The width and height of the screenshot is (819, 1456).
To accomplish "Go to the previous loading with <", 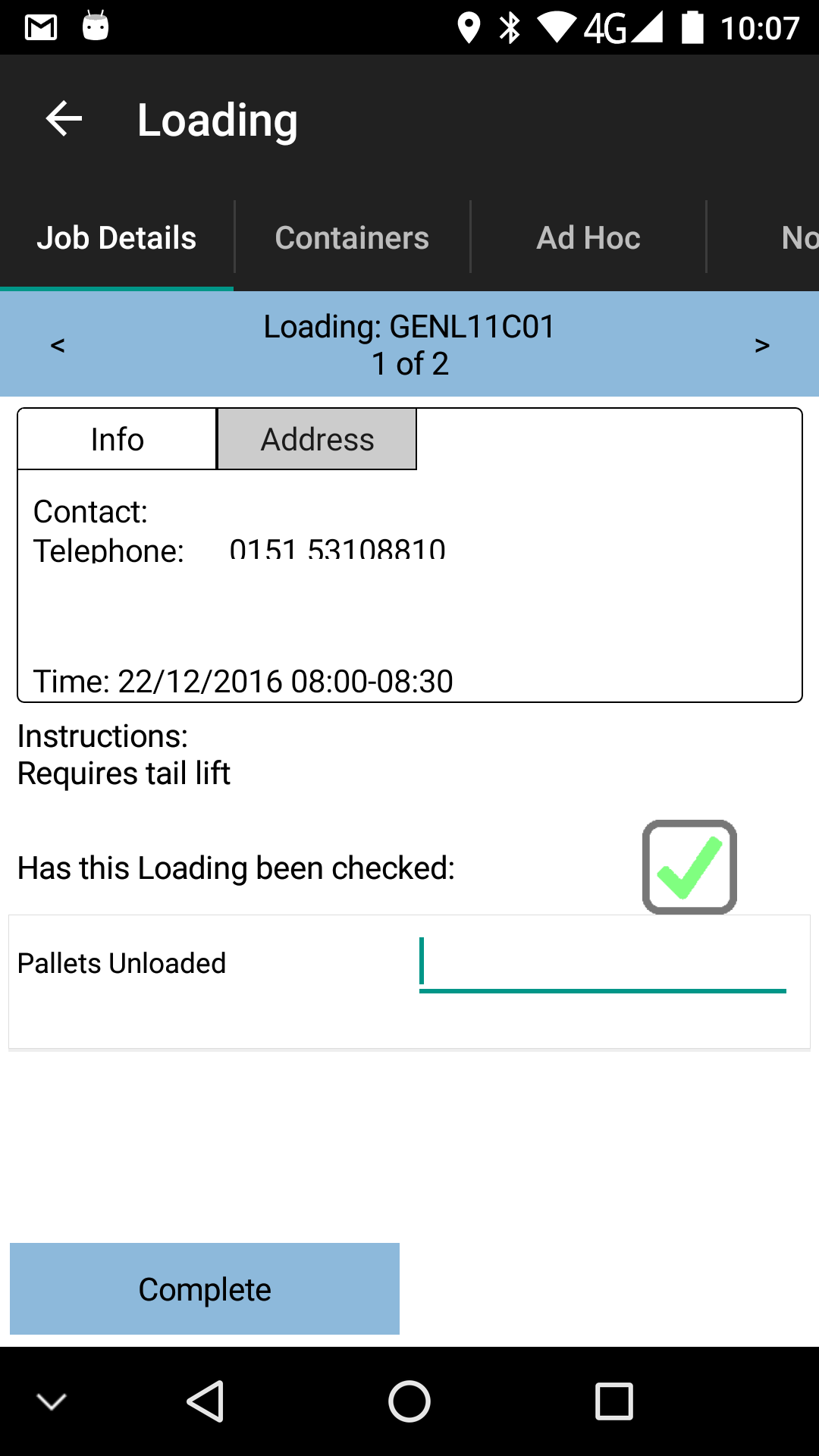I will coord(58,345).
